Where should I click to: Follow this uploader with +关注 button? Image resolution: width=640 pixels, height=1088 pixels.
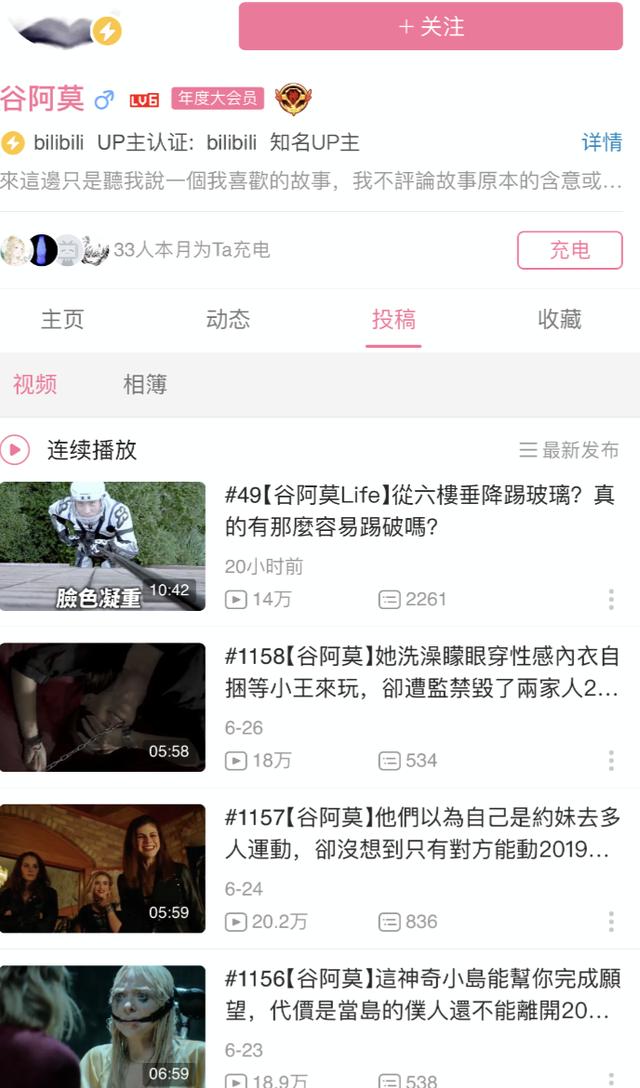(430, 27)
